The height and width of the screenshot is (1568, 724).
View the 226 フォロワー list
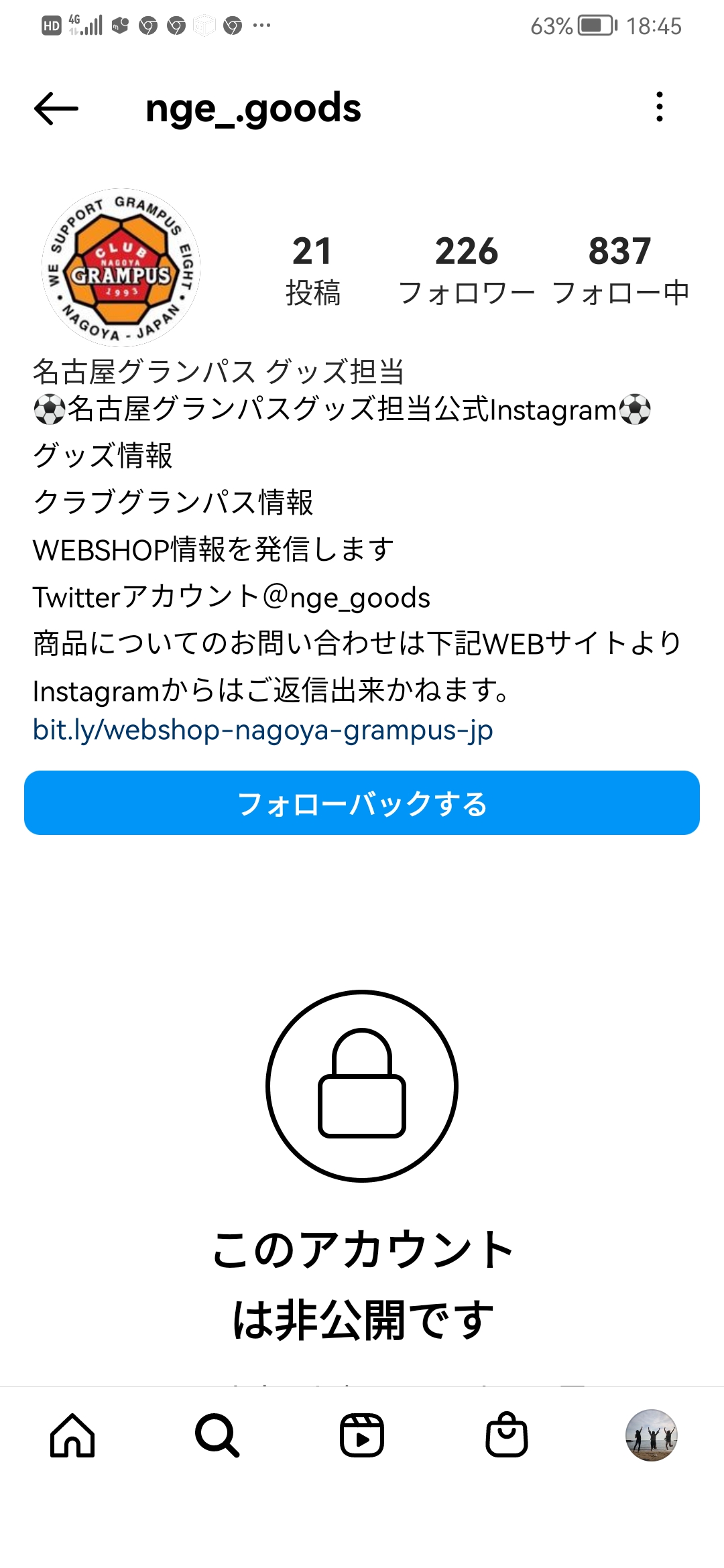click(467, 269)
